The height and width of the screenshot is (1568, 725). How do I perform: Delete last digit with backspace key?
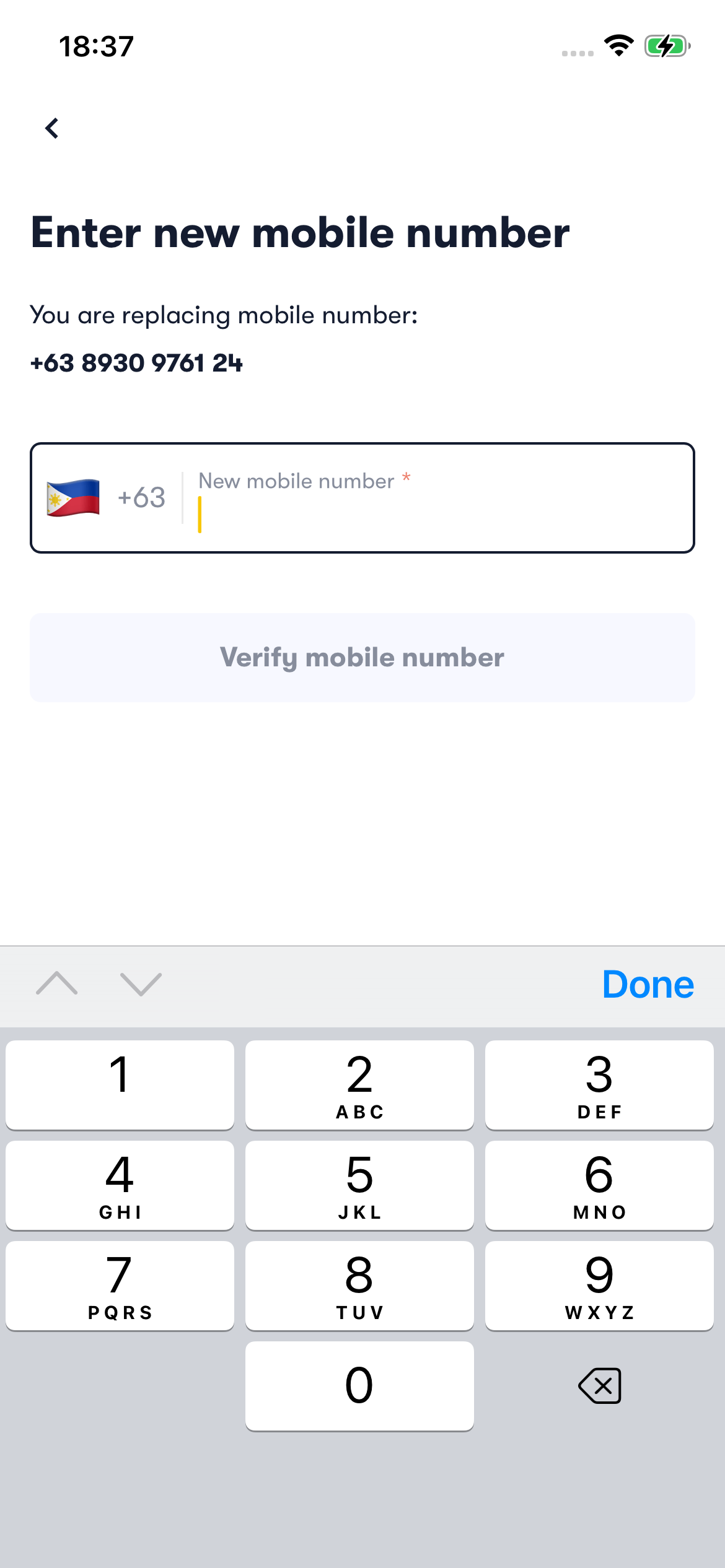599,1386
